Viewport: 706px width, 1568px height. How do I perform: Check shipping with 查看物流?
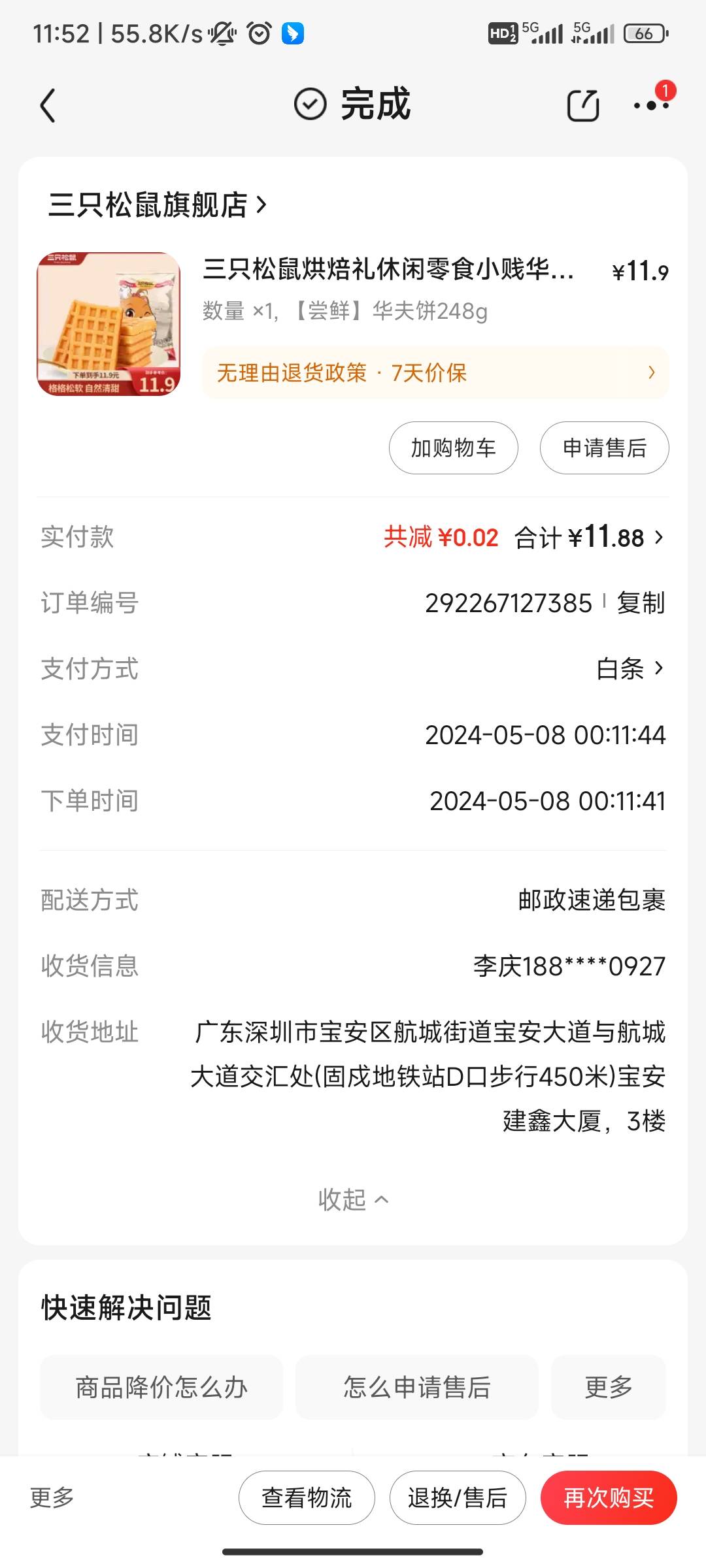(x=307, y=1497)
